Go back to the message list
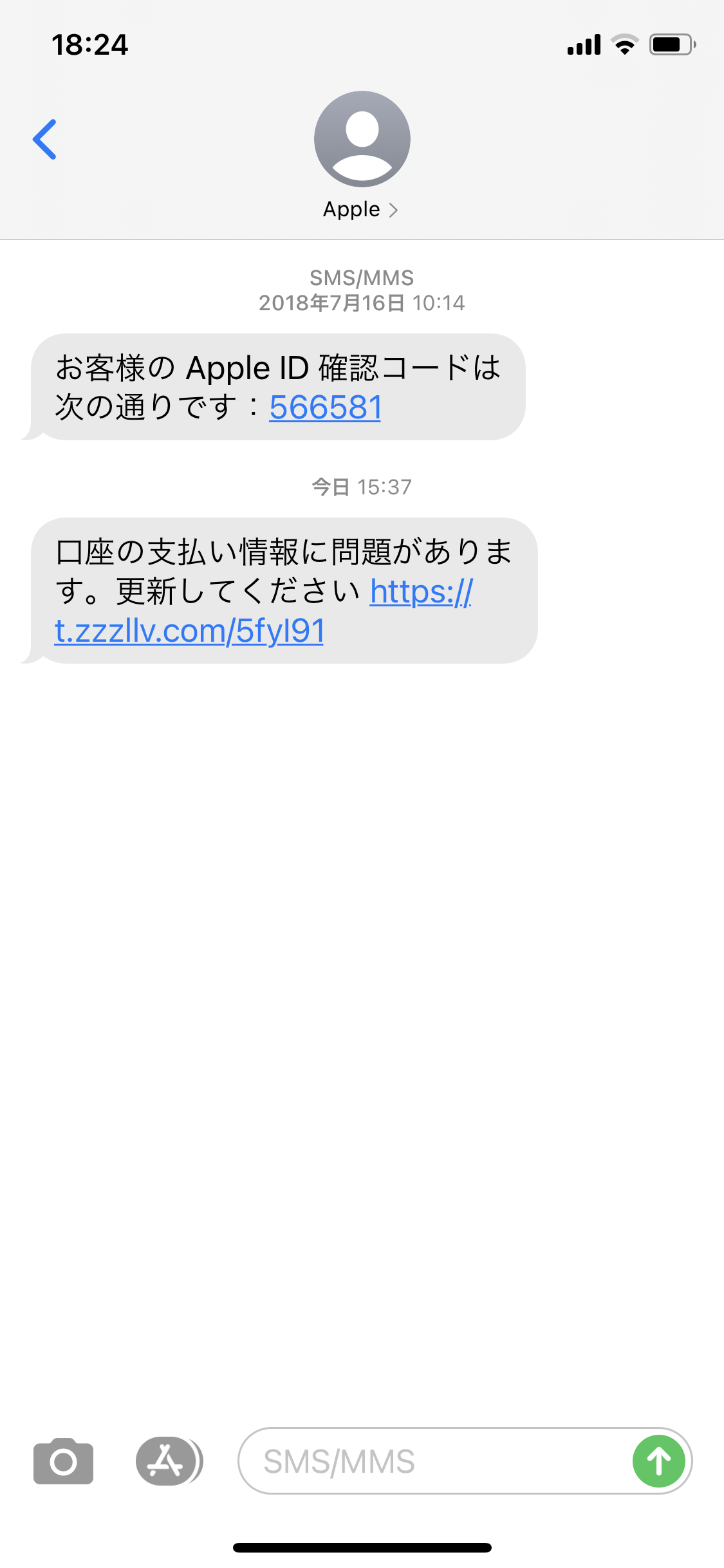The height and width of the screenshot is (1568, 724). click(x=45, y=139)
